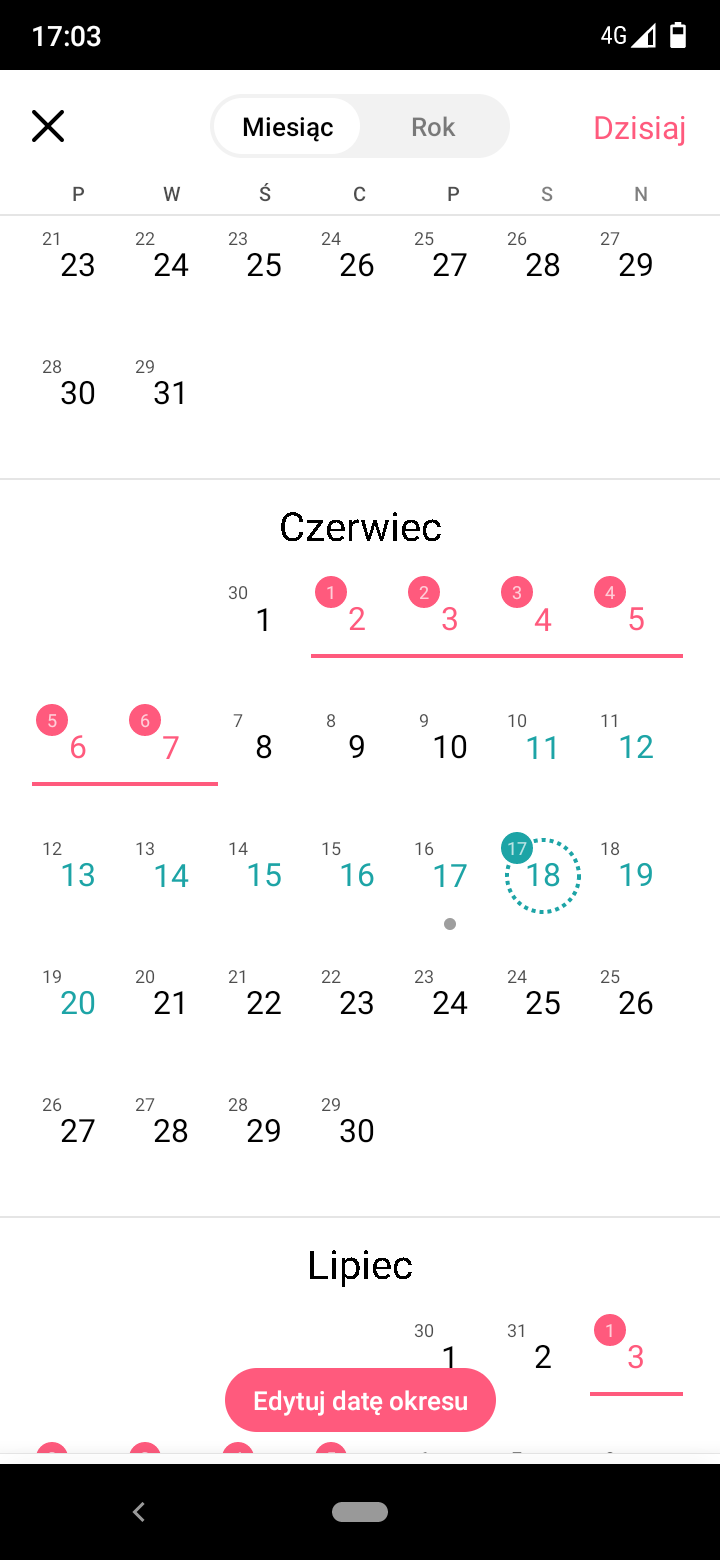This screenshot has width=720, height=1560.
Task: Jump to today with Dzisiaj
Action: point(639,128)
